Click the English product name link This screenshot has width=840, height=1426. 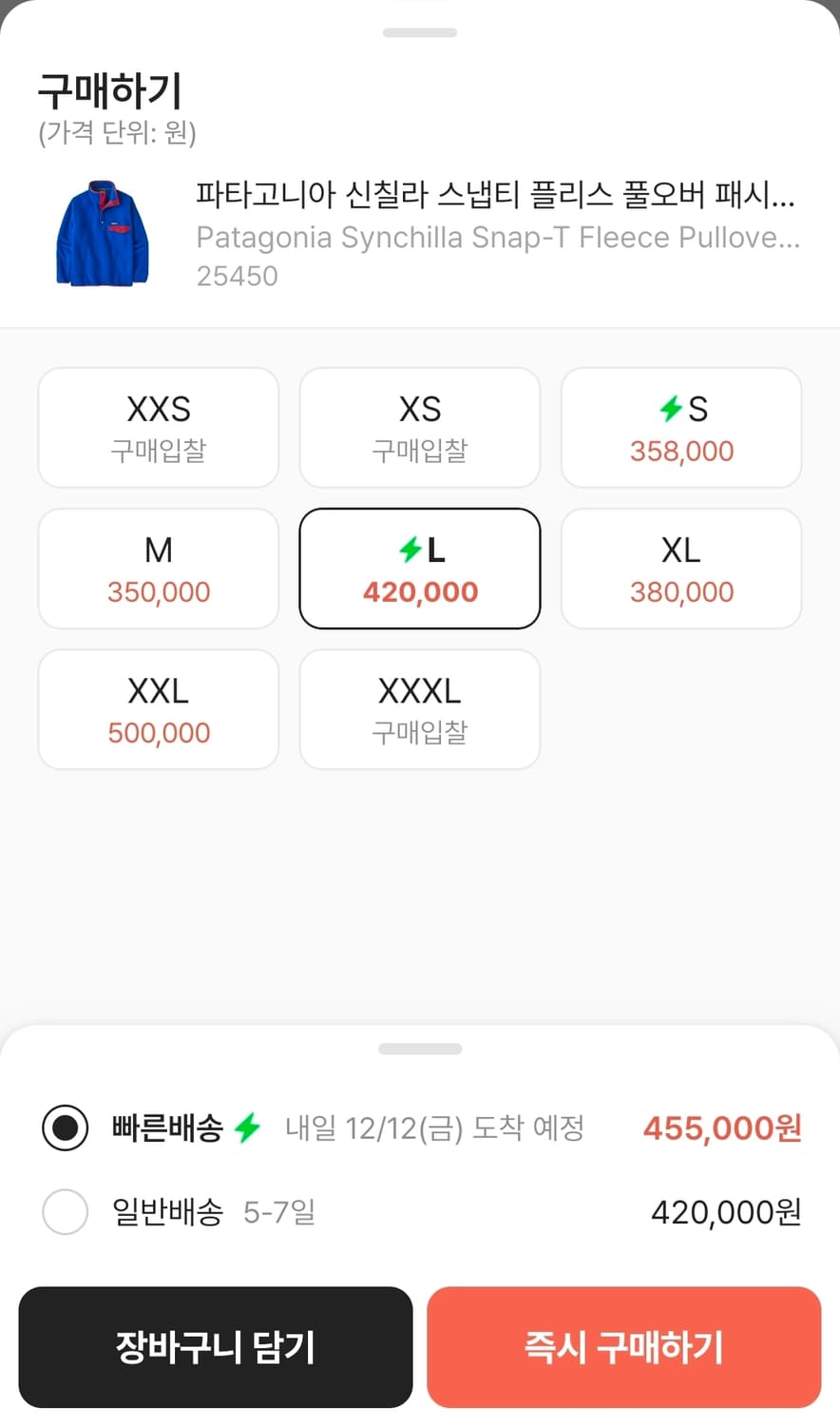499,237
